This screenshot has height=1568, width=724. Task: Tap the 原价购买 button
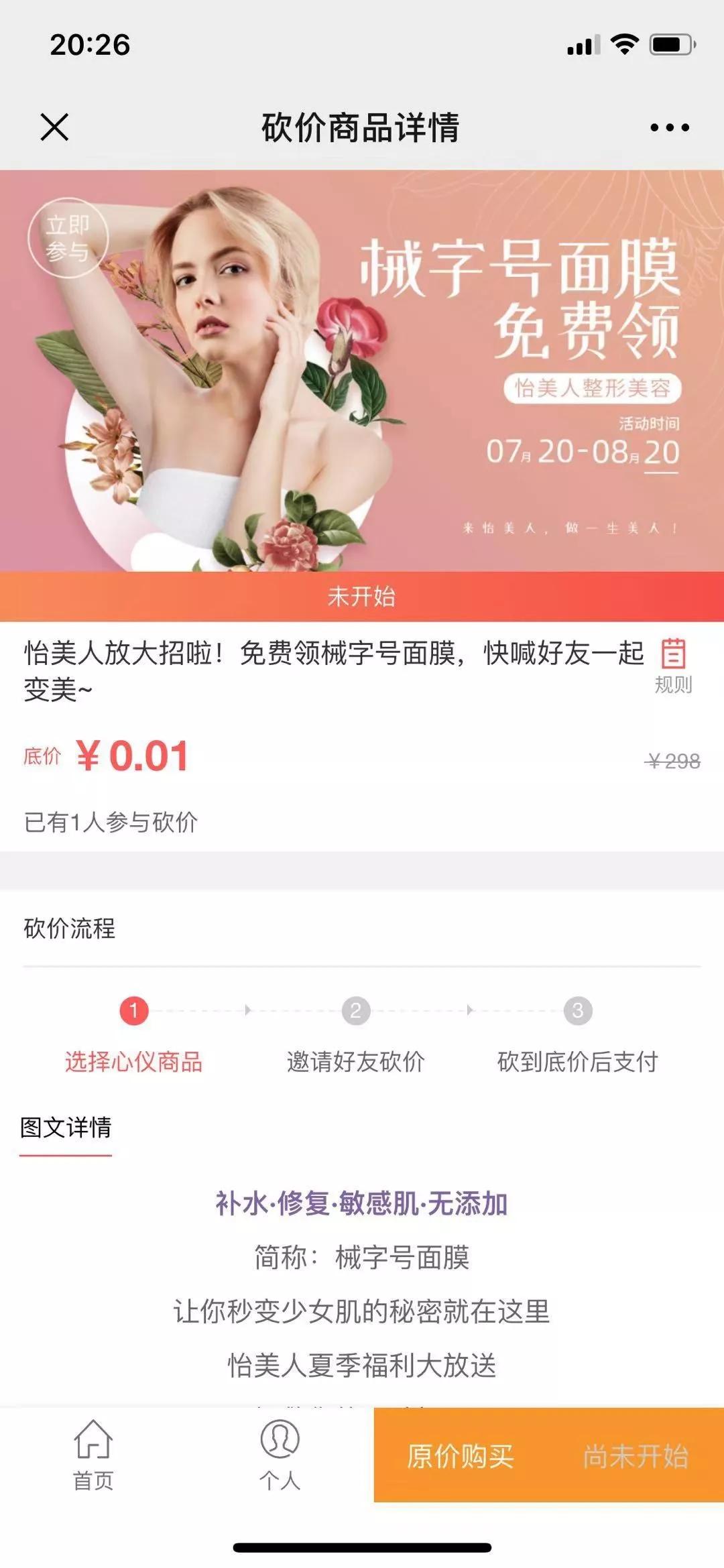(x=461, y=1455)
